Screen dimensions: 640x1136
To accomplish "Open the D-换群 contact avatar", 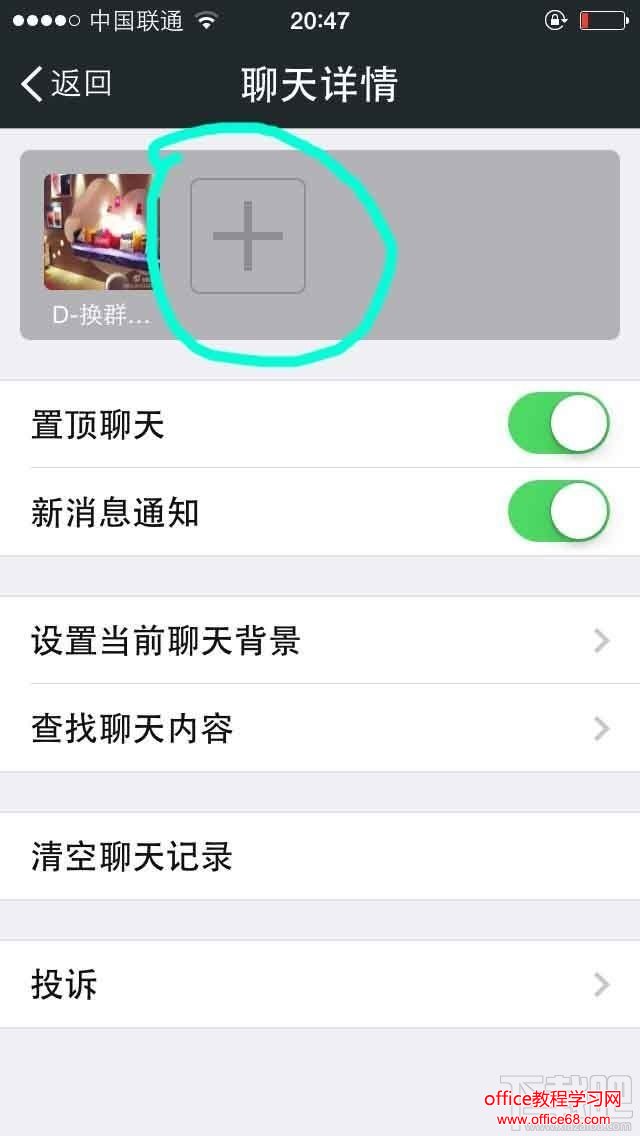I will pos(99,232).
